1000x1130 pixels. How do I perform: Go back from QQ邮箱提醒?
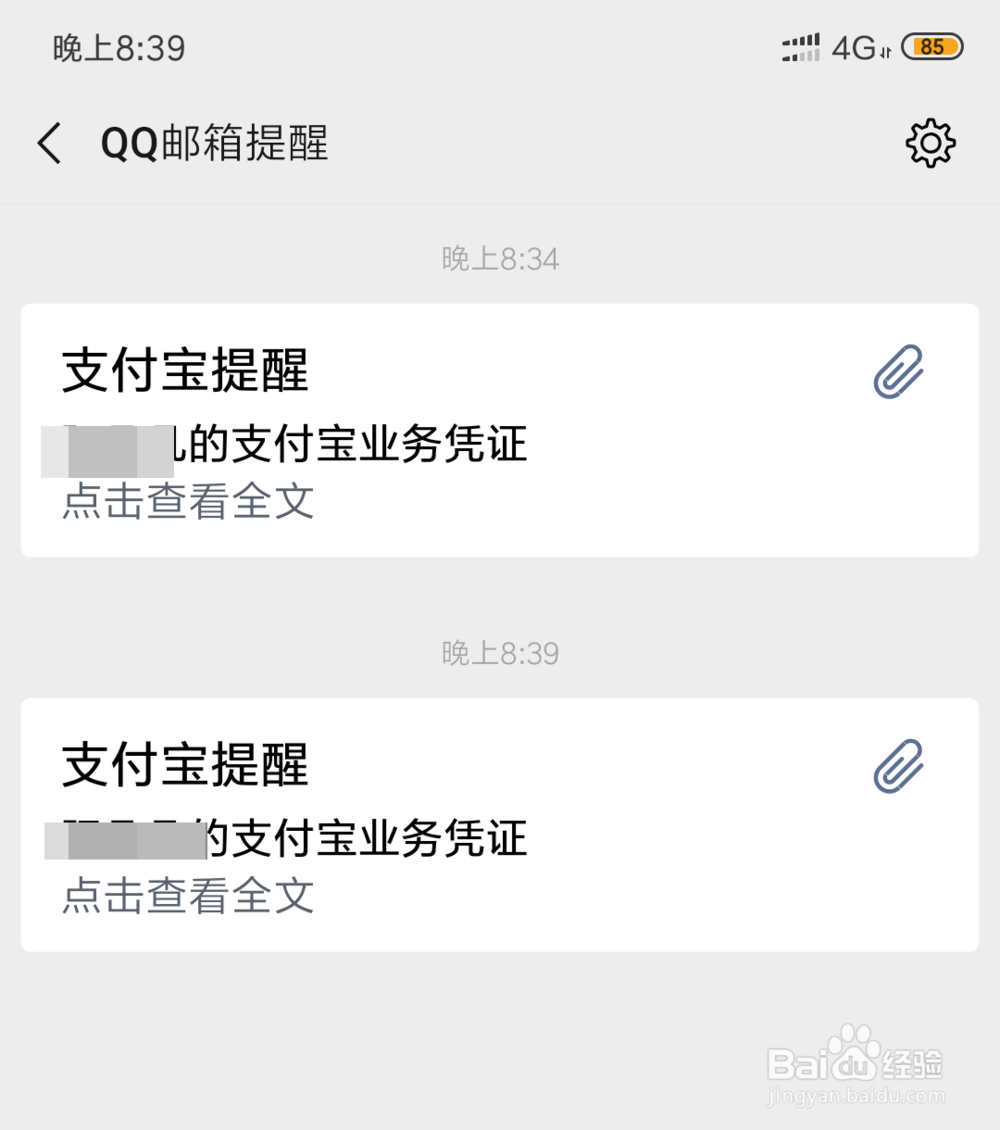point(50,144)
